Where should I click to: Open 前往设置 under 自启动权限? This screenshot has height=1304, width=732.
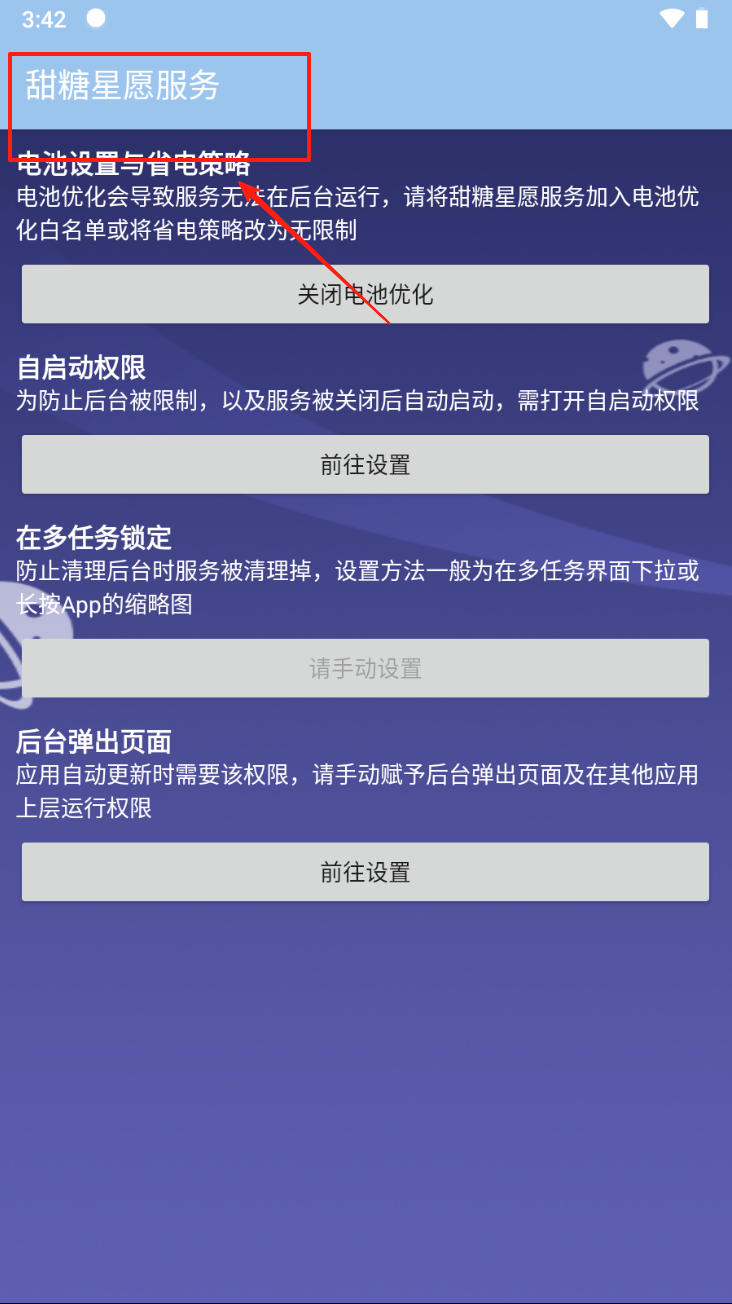coord(365,464)
